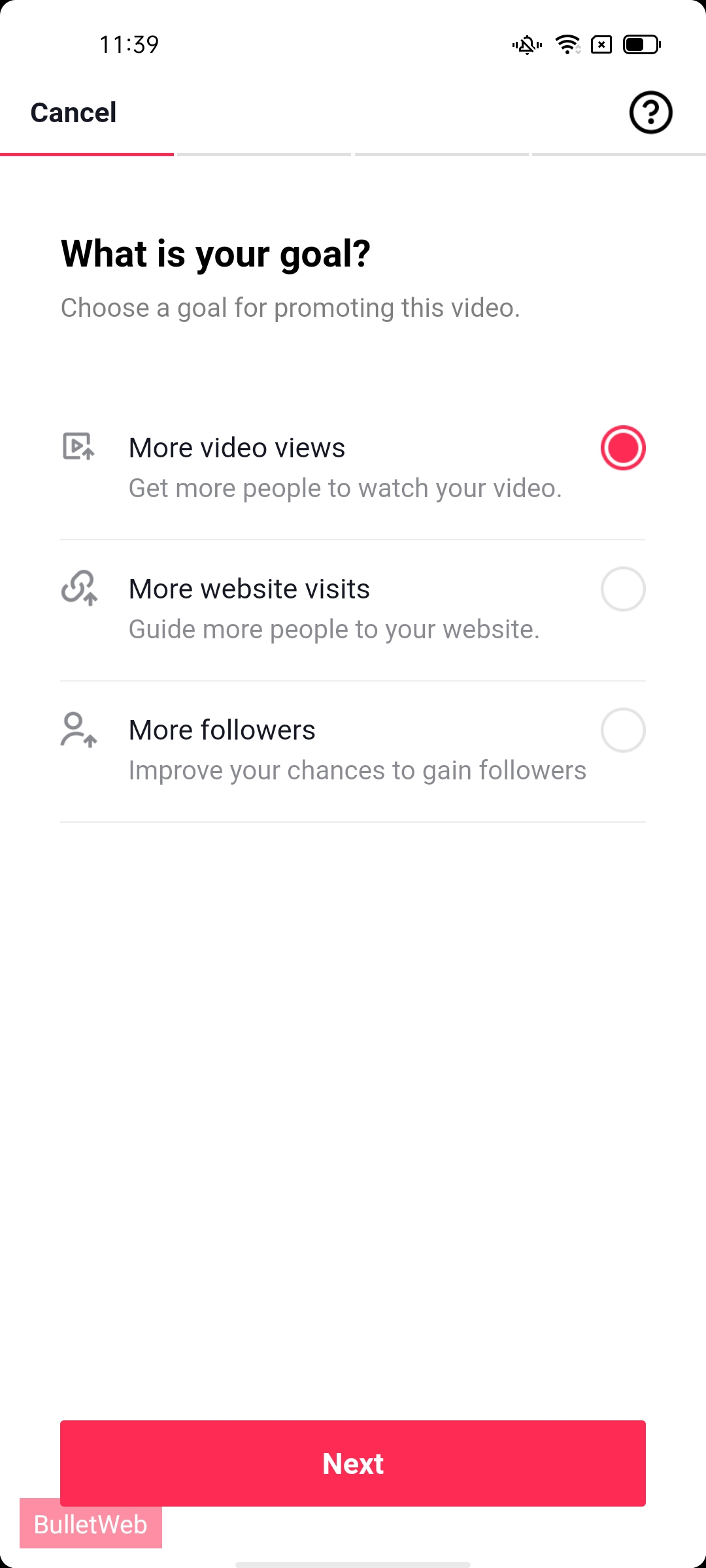Select the More video views goal
Image resolution: width=706 pixels, height=1568 pixels.
pyautogui.click(x=622, y=448)
